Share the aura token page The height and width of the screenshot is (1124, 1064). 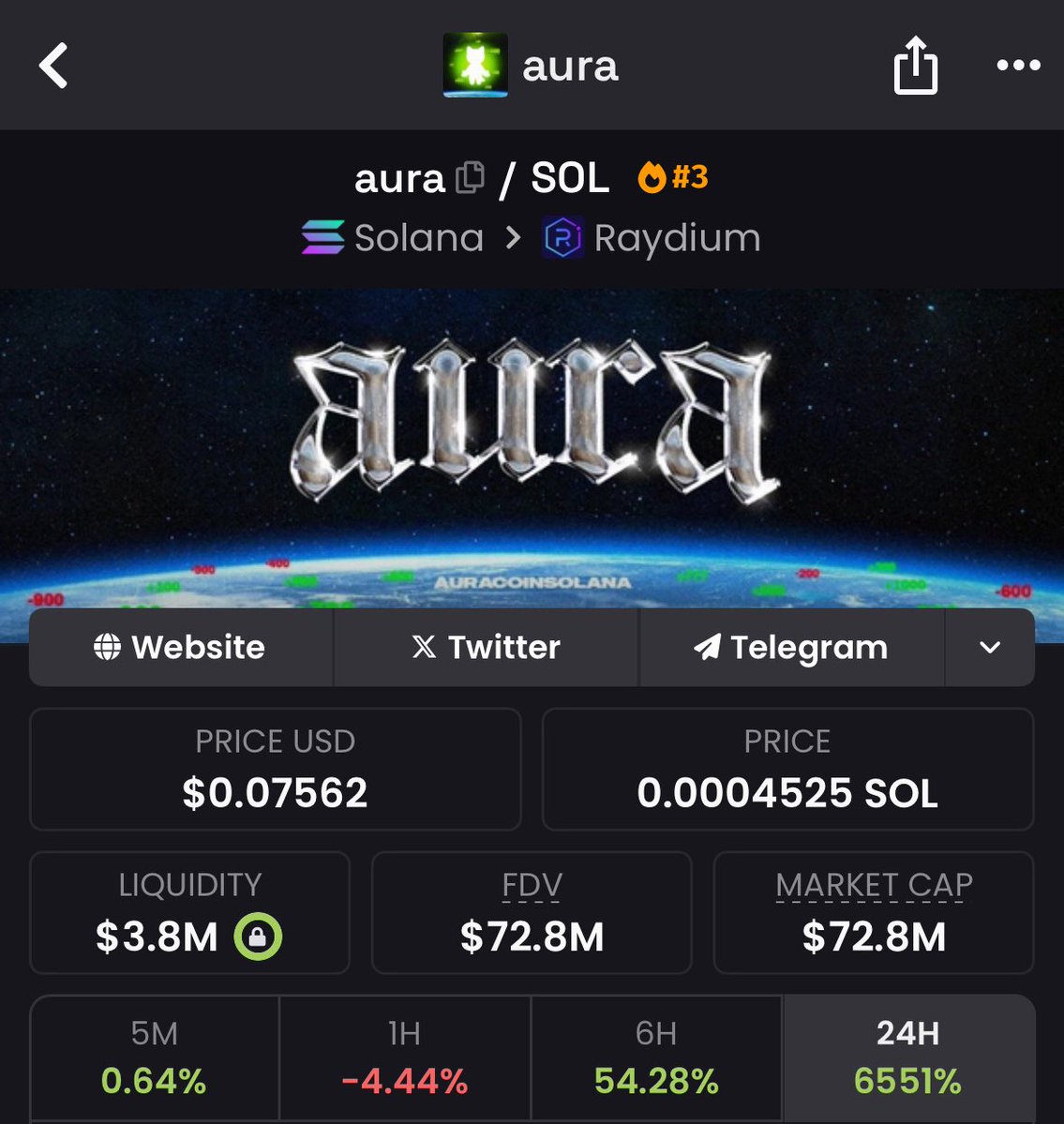915,66
